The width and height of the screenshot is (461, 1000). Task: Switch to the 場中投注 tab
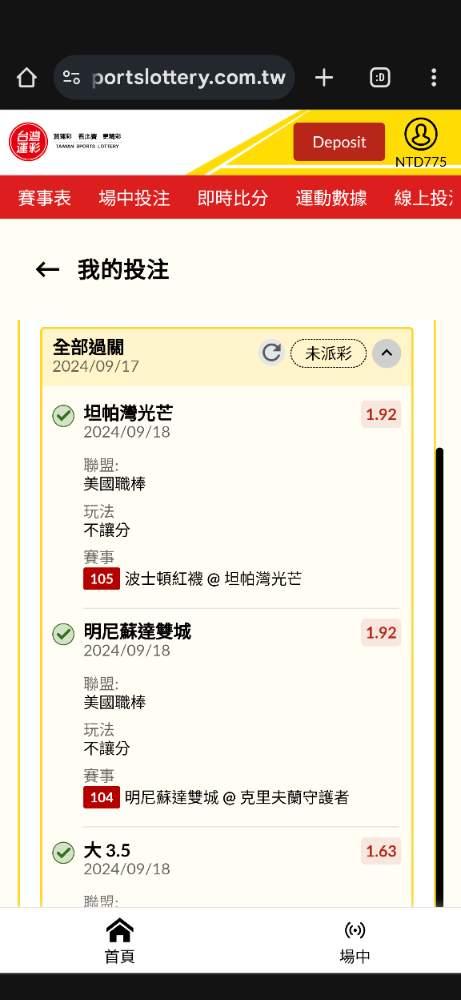click(135, 198)
